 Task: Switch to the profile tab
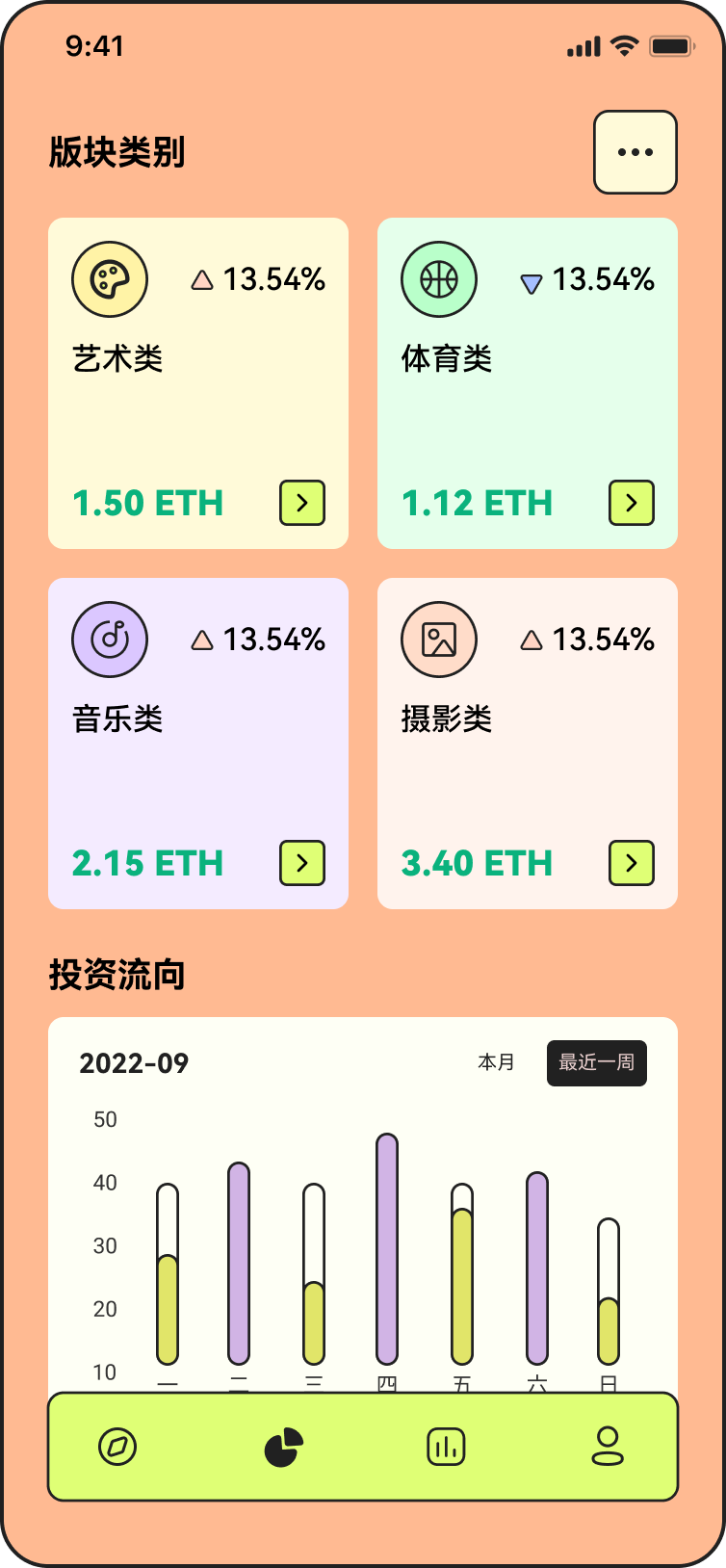point(608,1447)
